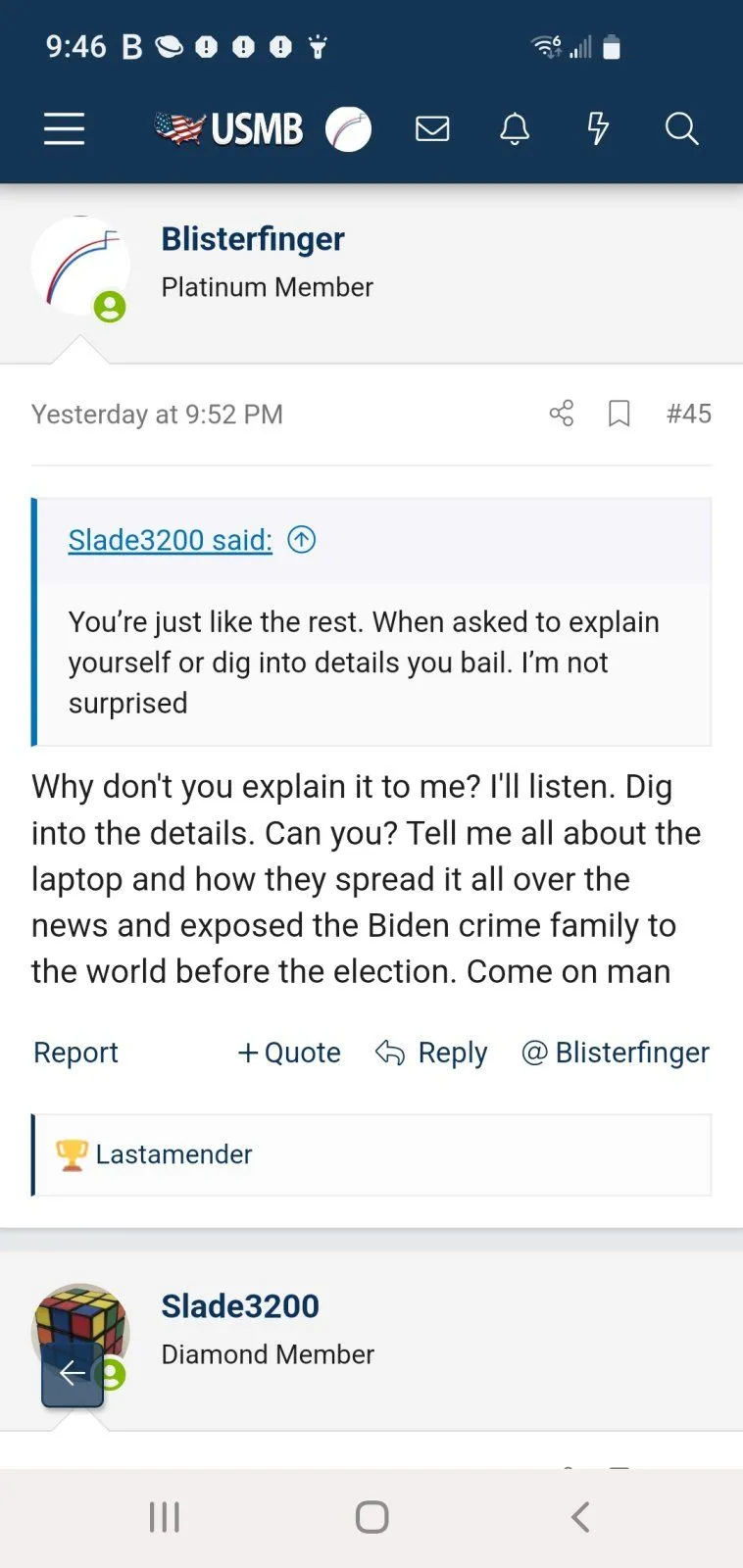Open permalink #45
The height and width of the screenshot is (1568, 743).
[x=688, y=414]
